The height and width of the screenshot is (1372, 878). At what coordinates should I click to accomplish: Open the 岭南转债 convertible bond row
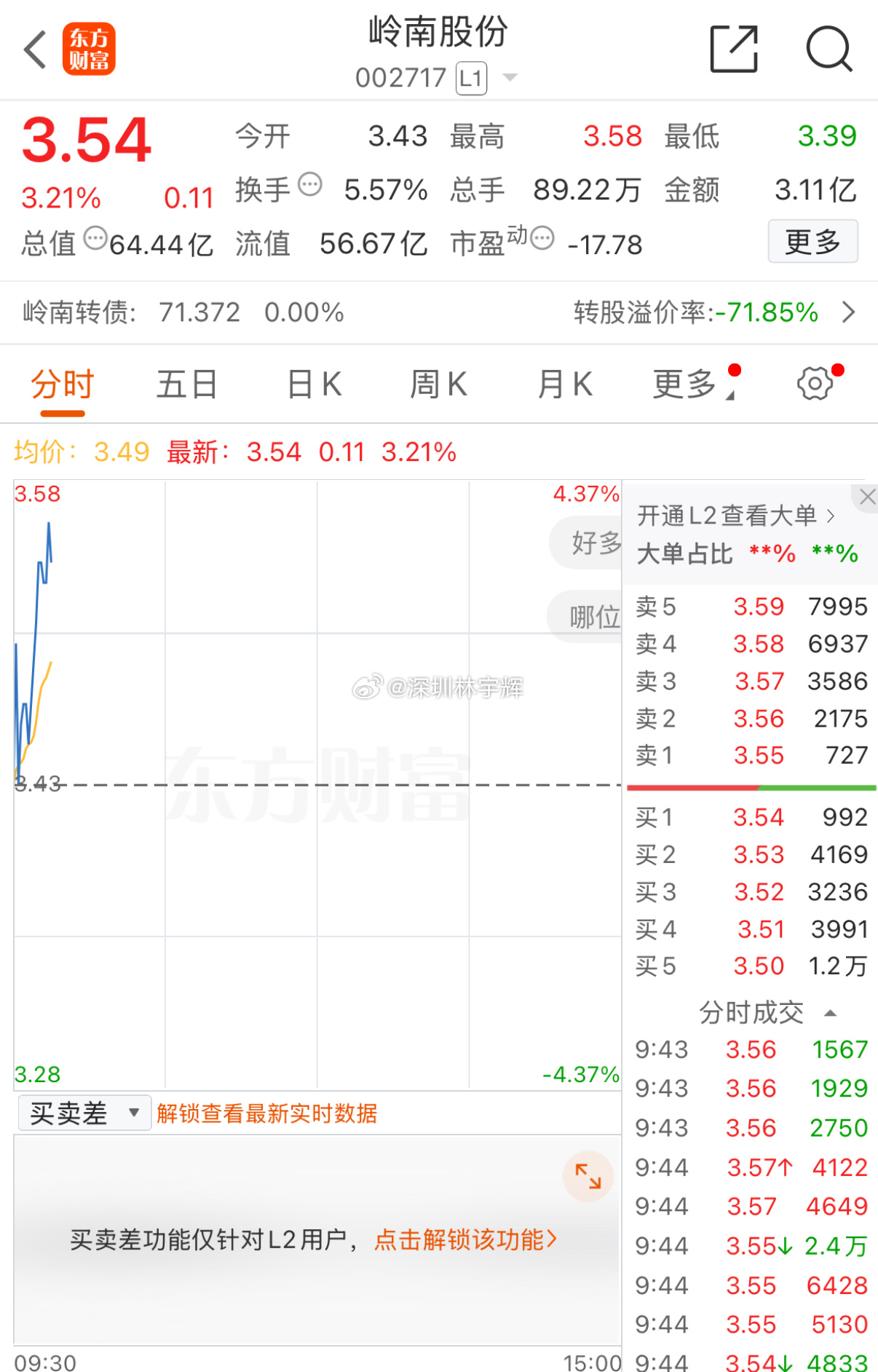[438, 312]
